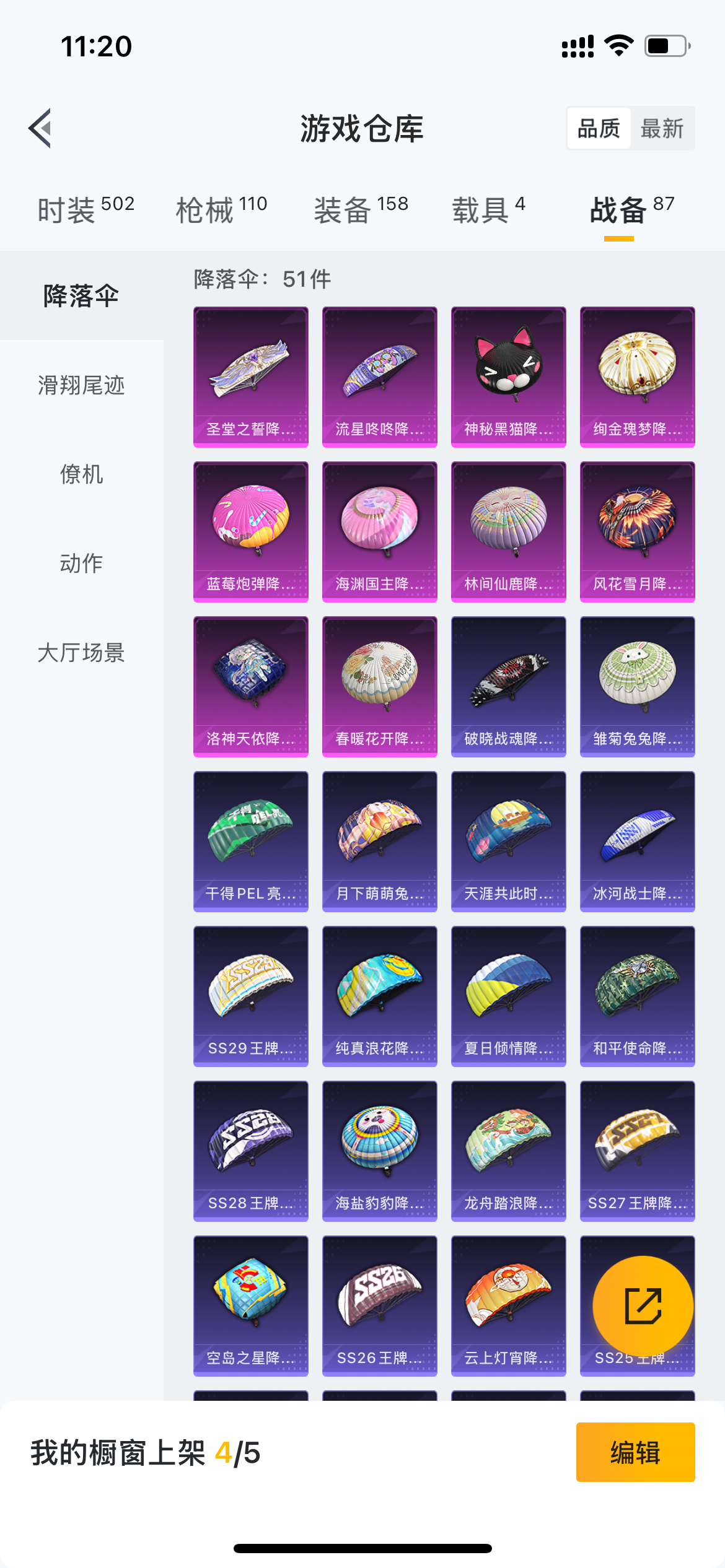This screenshot has width=725, height=1568.
Task: Go back using the top-left arrow
Action: point(40,128)
